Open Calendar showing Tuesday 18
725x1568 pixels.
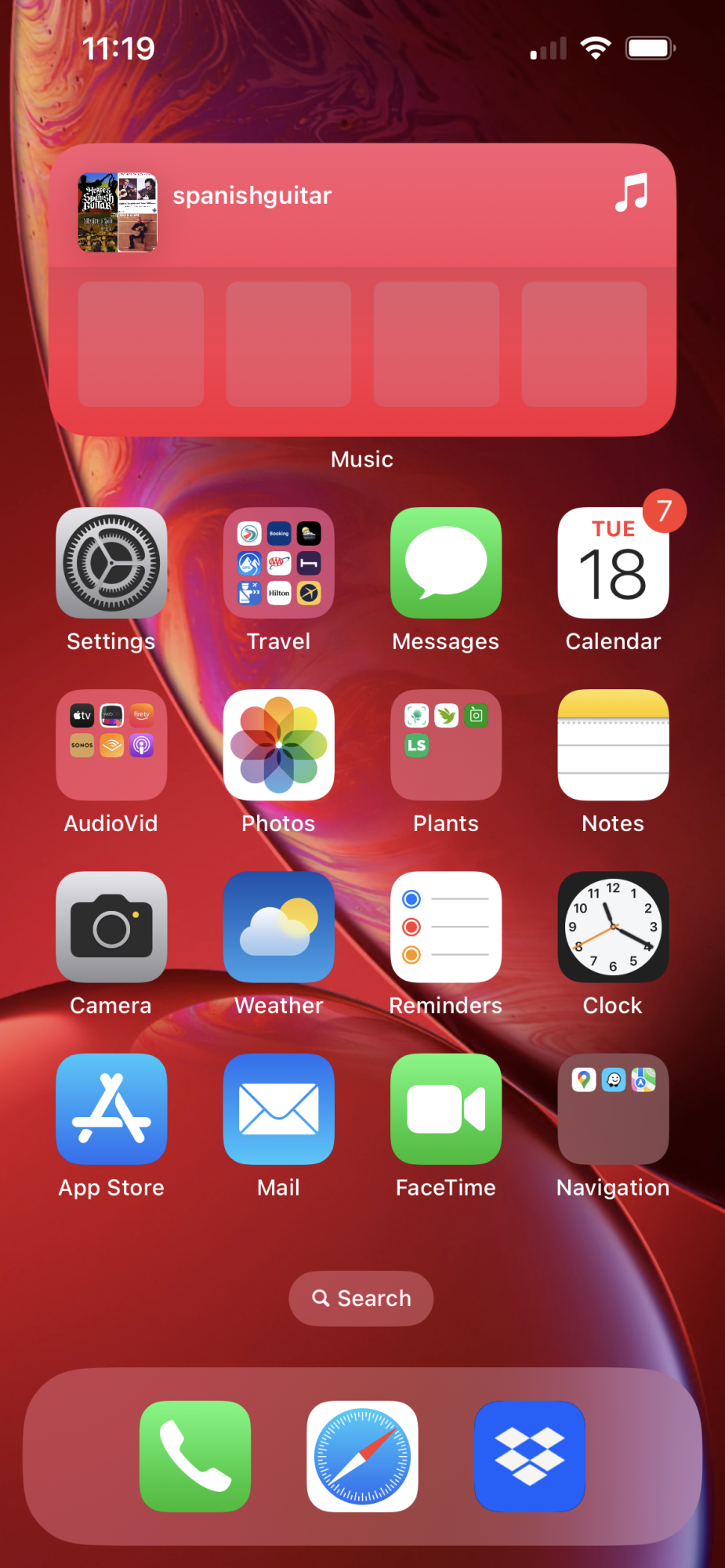[x=612, y=563]
